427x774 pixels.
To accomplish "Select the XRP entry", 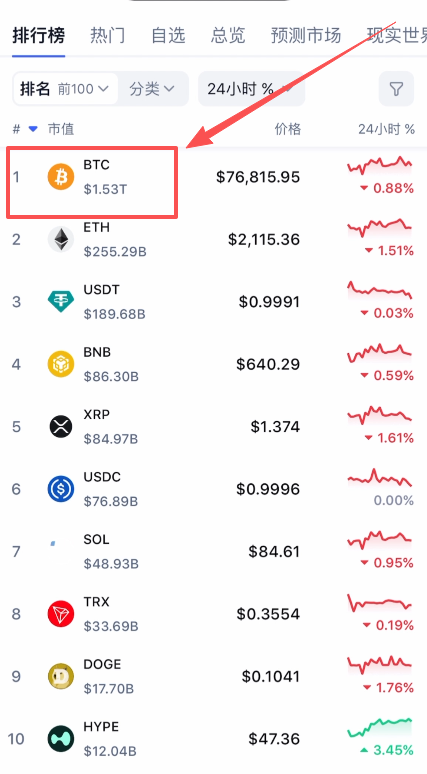I will pos(213,426).
